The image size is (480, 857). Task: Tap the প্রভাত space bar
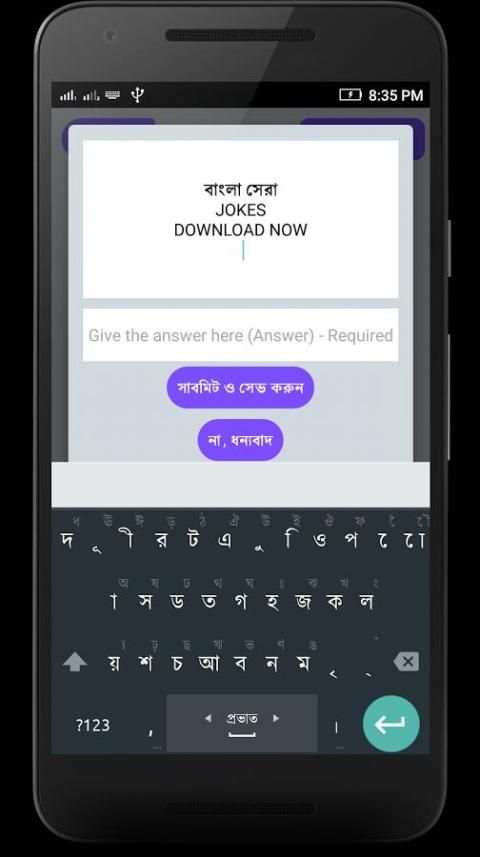(x=242, y=724)
